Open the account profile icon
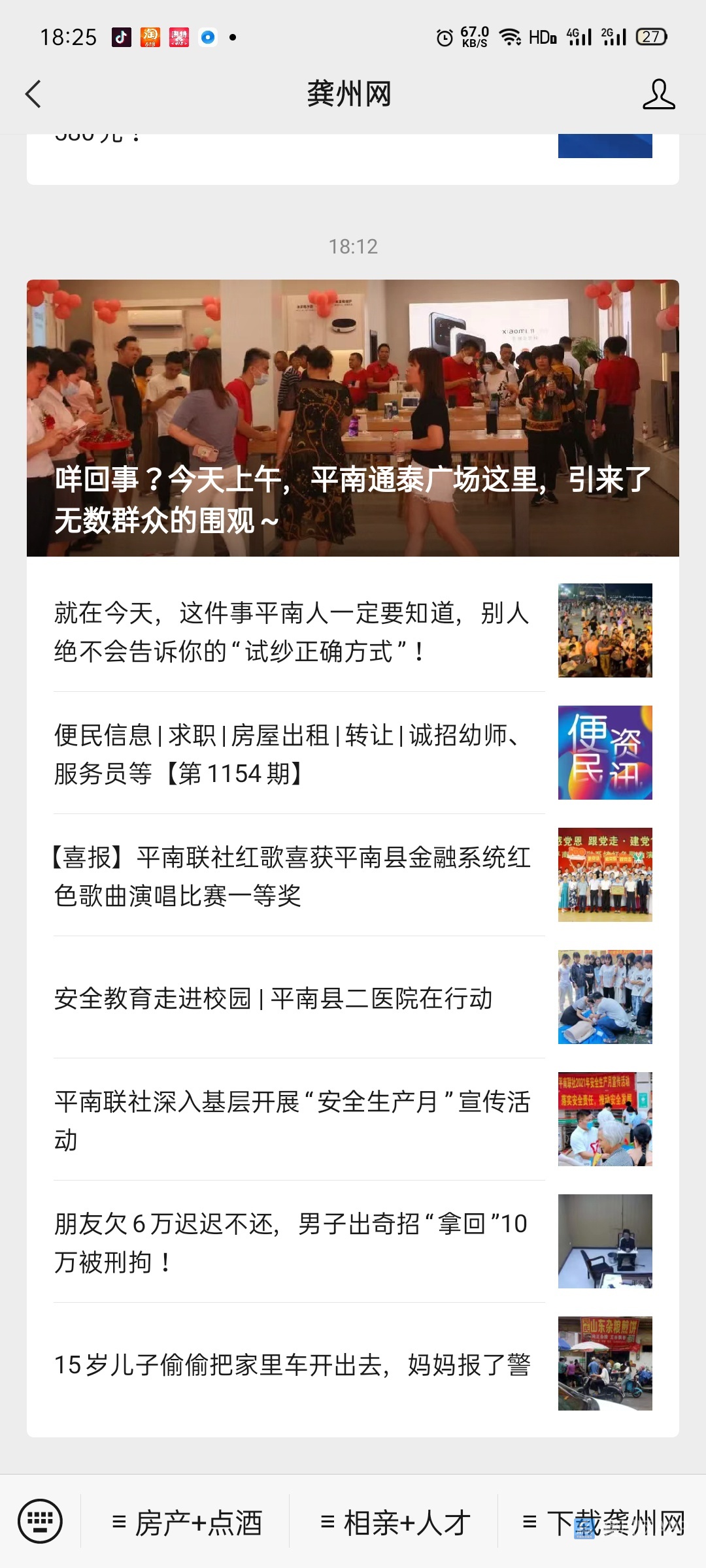This screenshot has height=1568, width=706. [658, 94]
